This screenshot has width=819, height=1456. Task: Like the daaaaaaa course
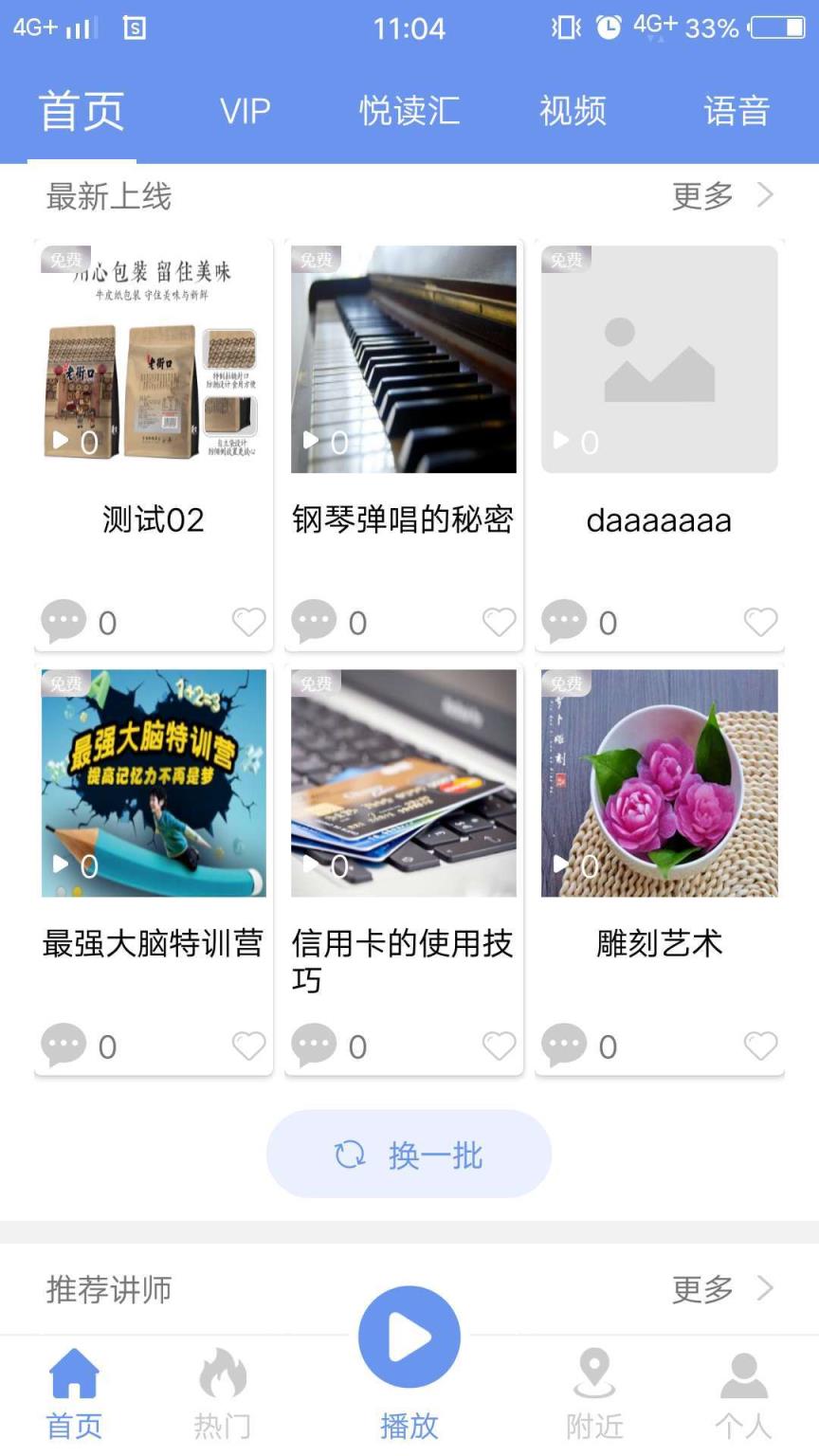(x=760, y=622)
